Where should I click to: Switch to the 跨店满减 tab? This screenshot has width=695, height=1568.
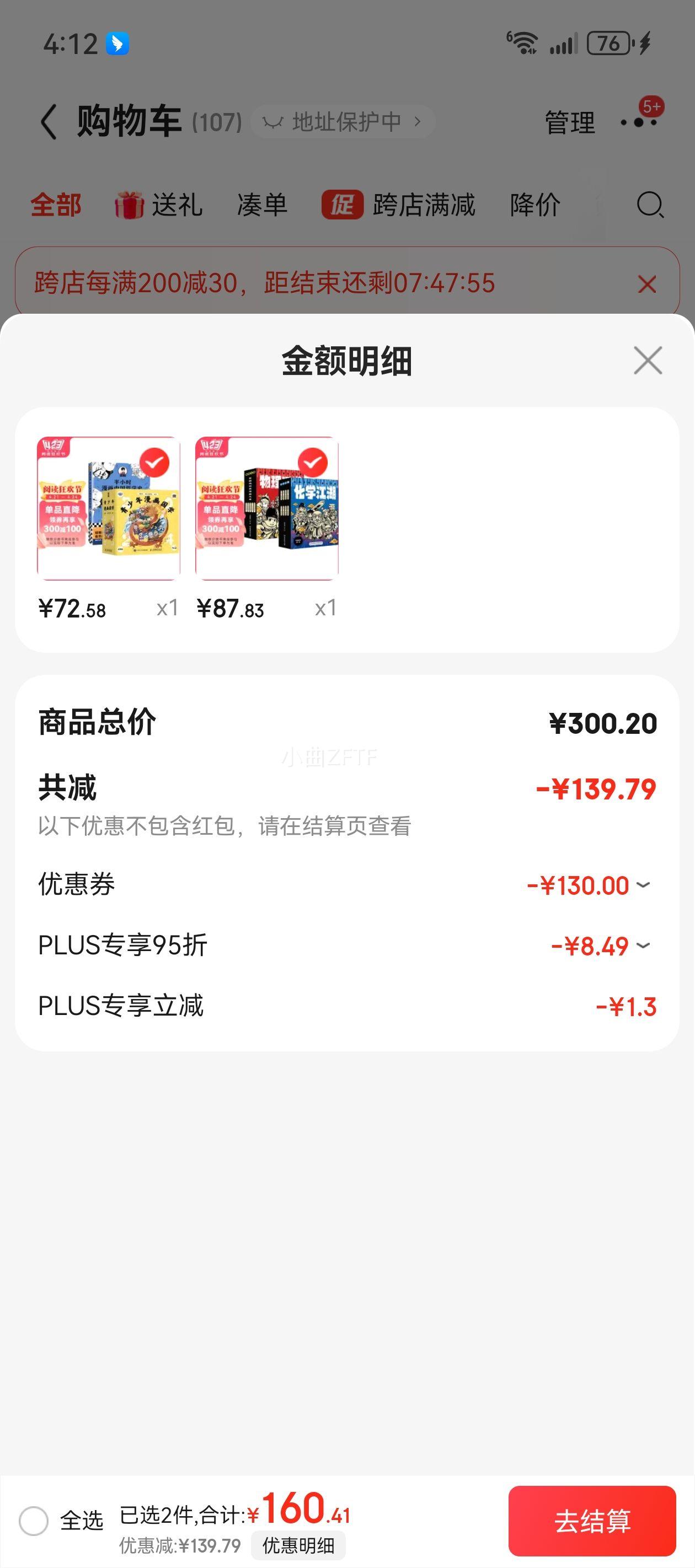[x=398, y=205]
